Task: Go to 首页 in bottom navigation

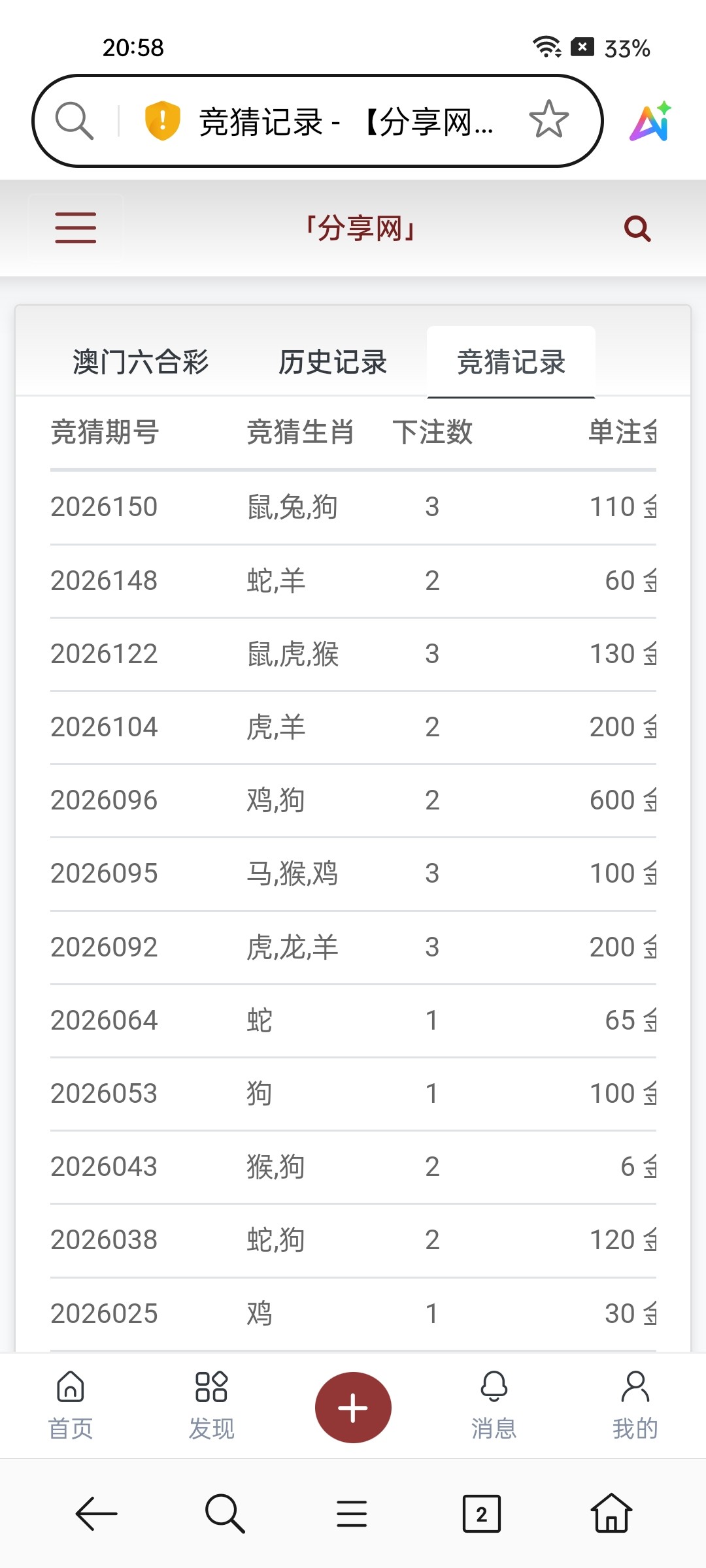Action: [71, 1406]
